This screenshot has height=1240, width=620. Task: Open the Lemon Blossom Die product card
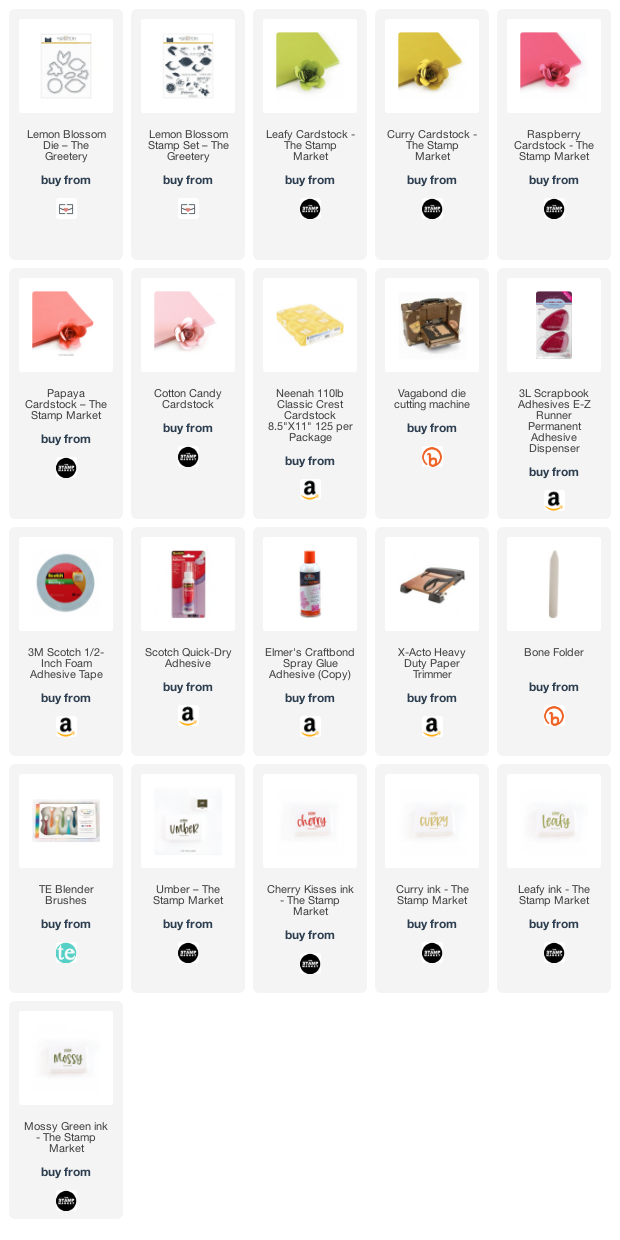point(66,135)
